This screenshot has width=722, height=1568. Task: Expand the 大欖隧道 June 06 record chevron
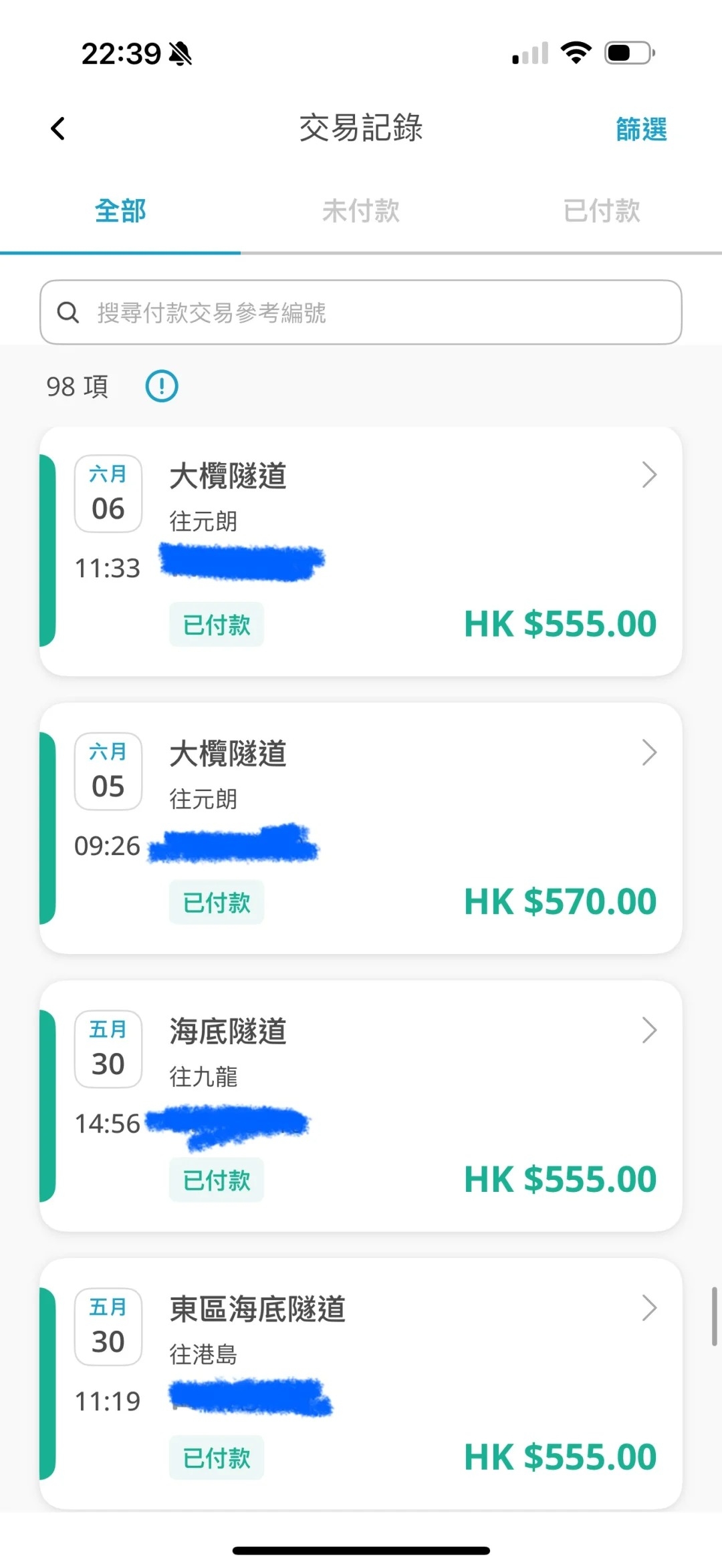pyautogui.click(x=649, y=475)
